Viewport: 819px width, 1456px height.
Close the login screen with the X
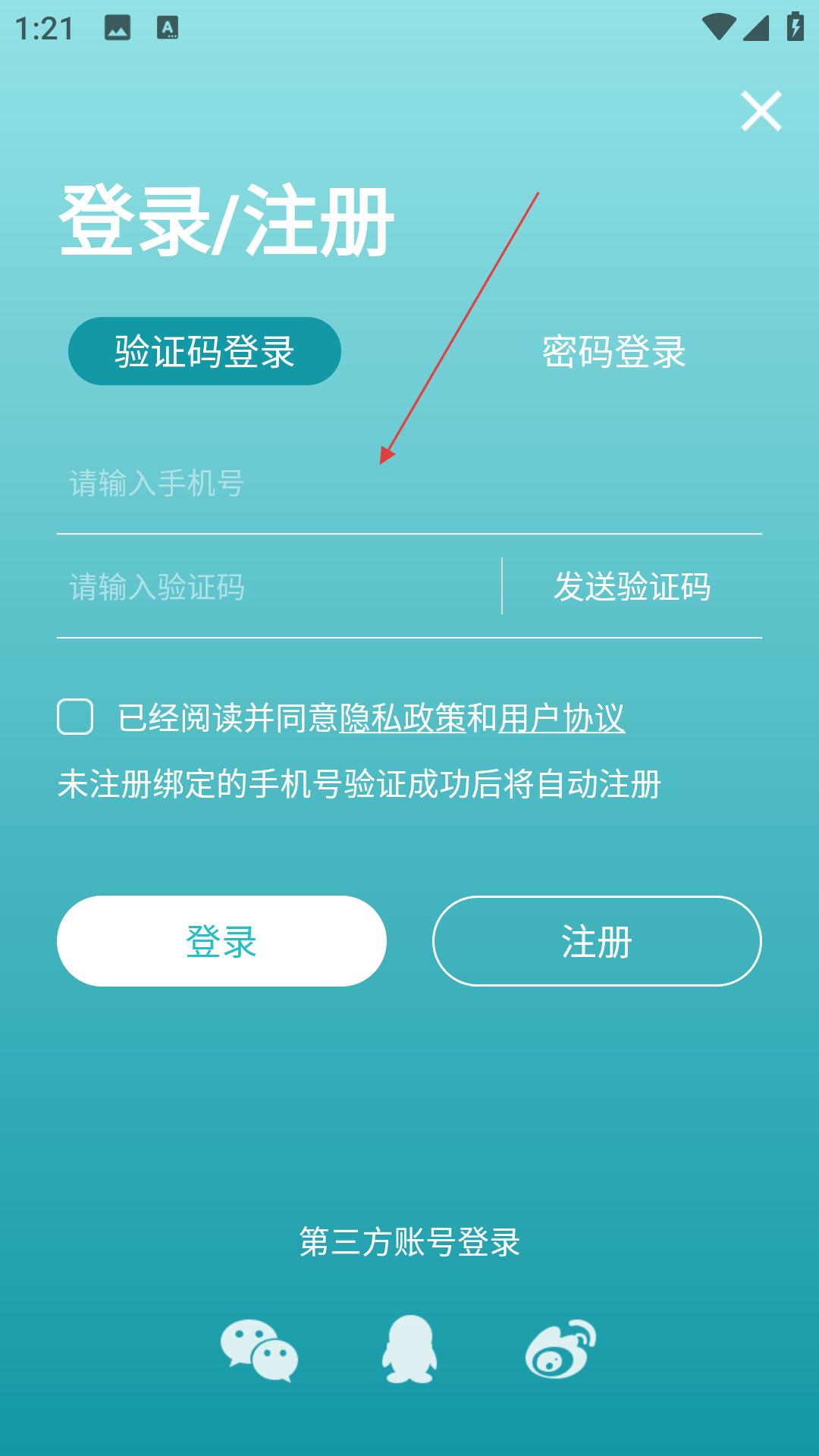tap(761, 111)
